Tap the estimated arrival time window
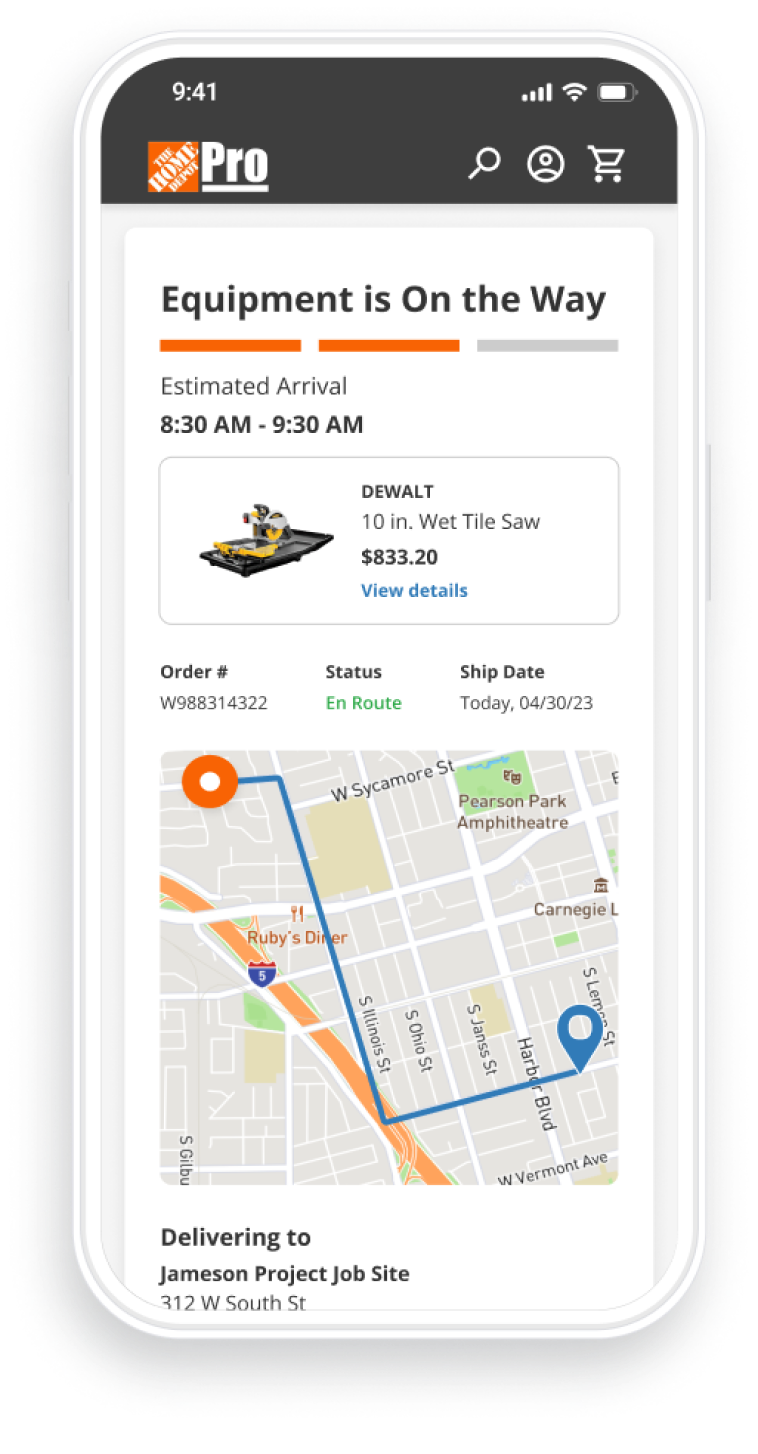This screenshot has width=758, height=1454. (262, 424)
